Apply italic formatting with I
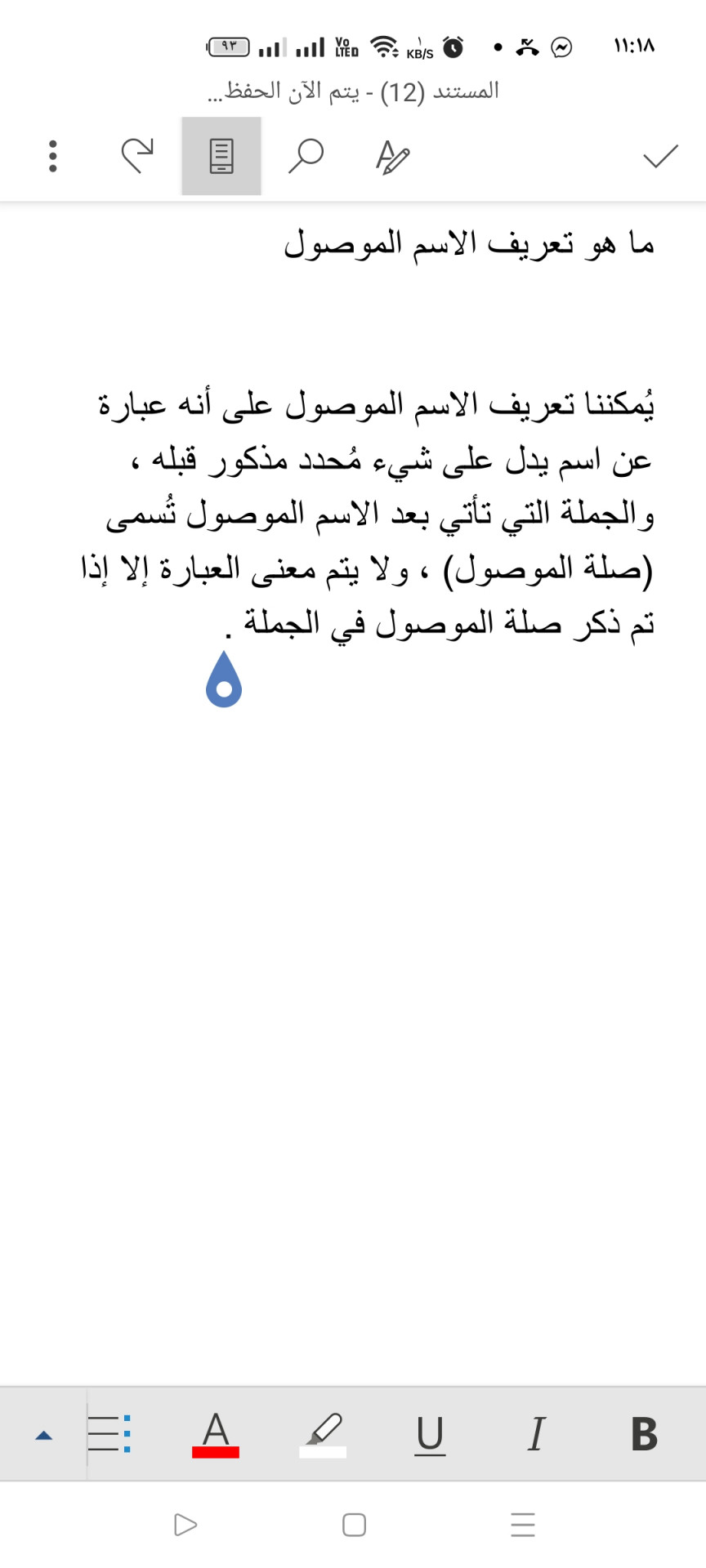 536,1434
